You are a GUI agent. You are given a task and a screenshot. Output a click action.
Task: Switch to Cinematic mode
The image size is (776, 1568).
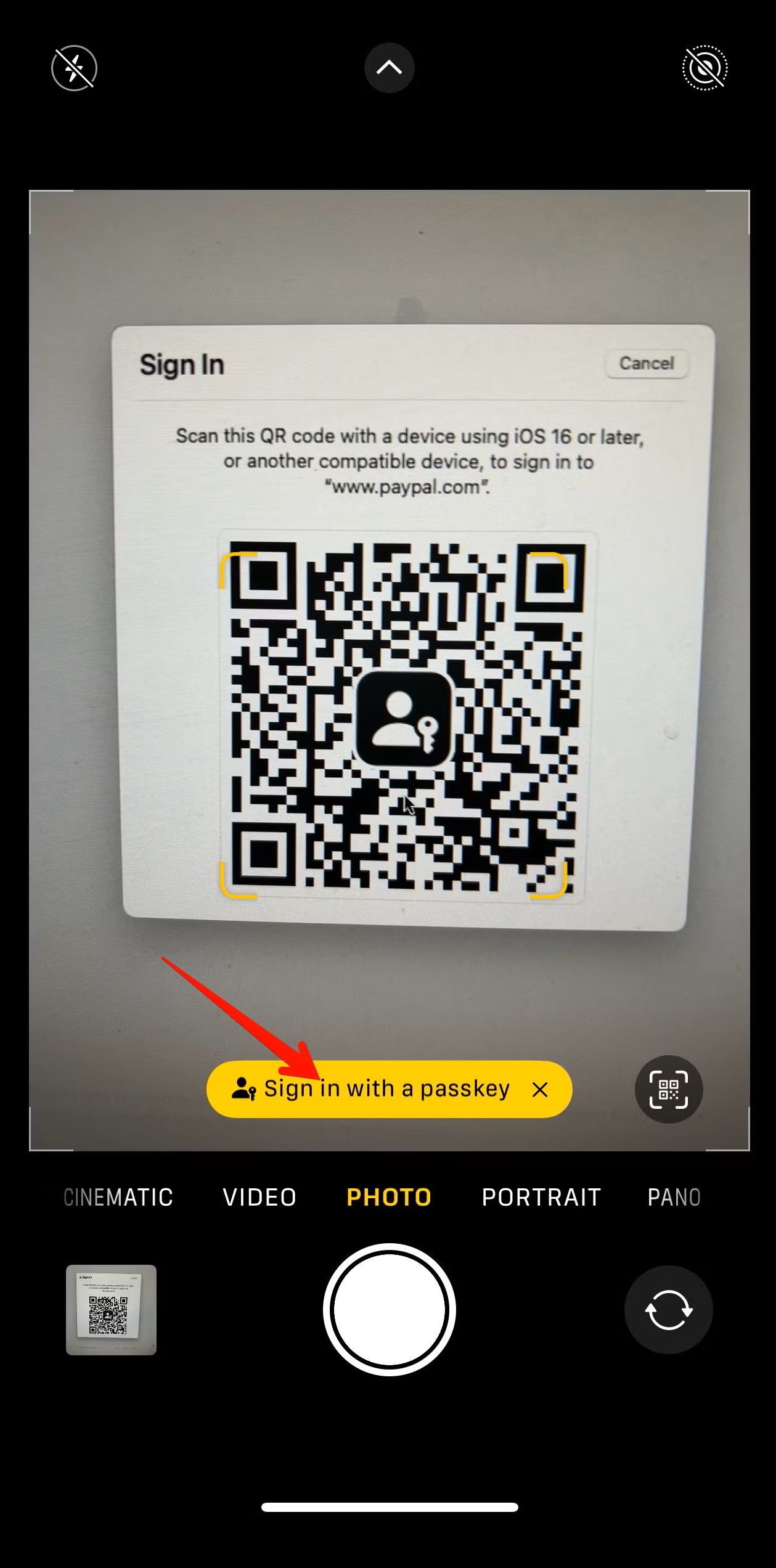(118, 1197)
